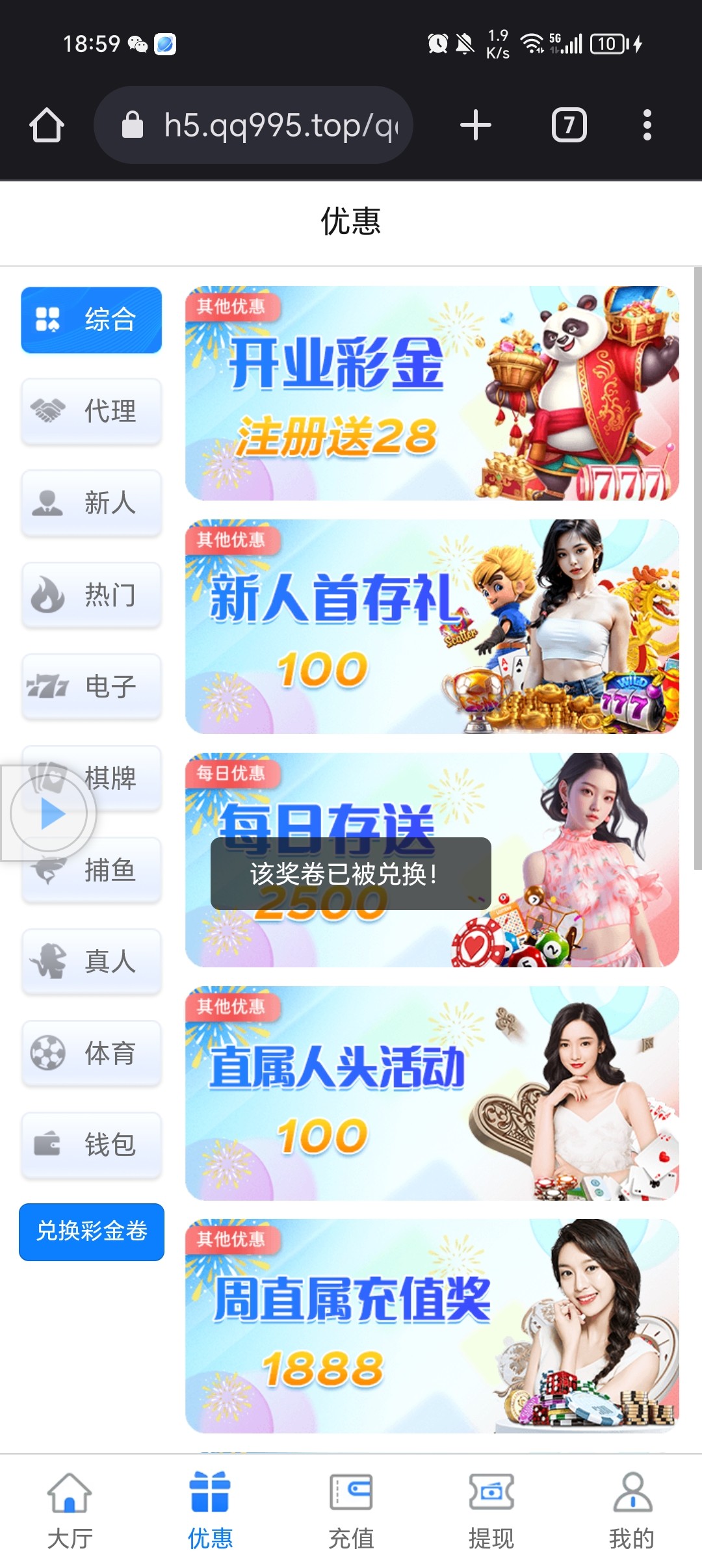Tap the 兑换彩金卷 button
702x1568 pixels.
(92, 1231)
